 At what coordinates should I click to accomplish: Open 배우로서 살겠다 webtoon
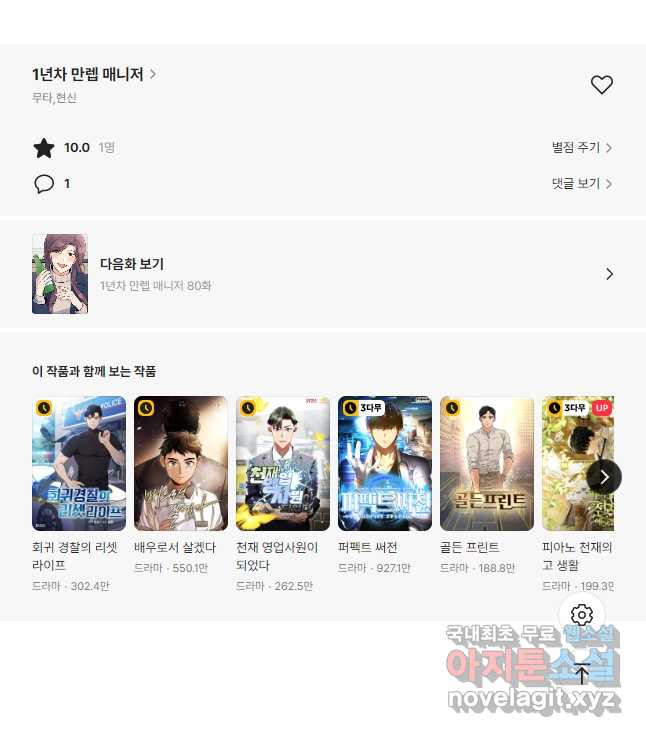[181, 463]
